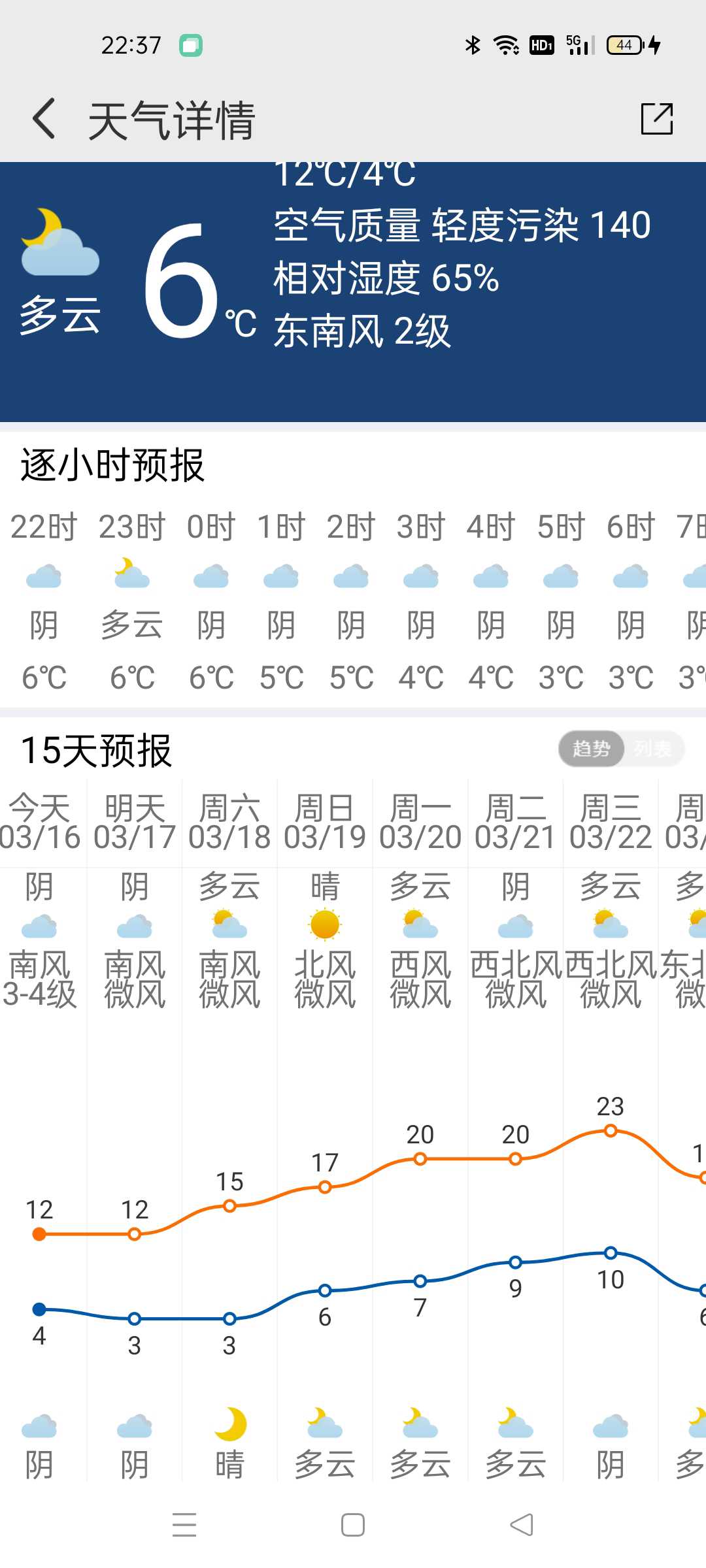
Task: Select the 趋势 forecast view
Action: point(591,749)
